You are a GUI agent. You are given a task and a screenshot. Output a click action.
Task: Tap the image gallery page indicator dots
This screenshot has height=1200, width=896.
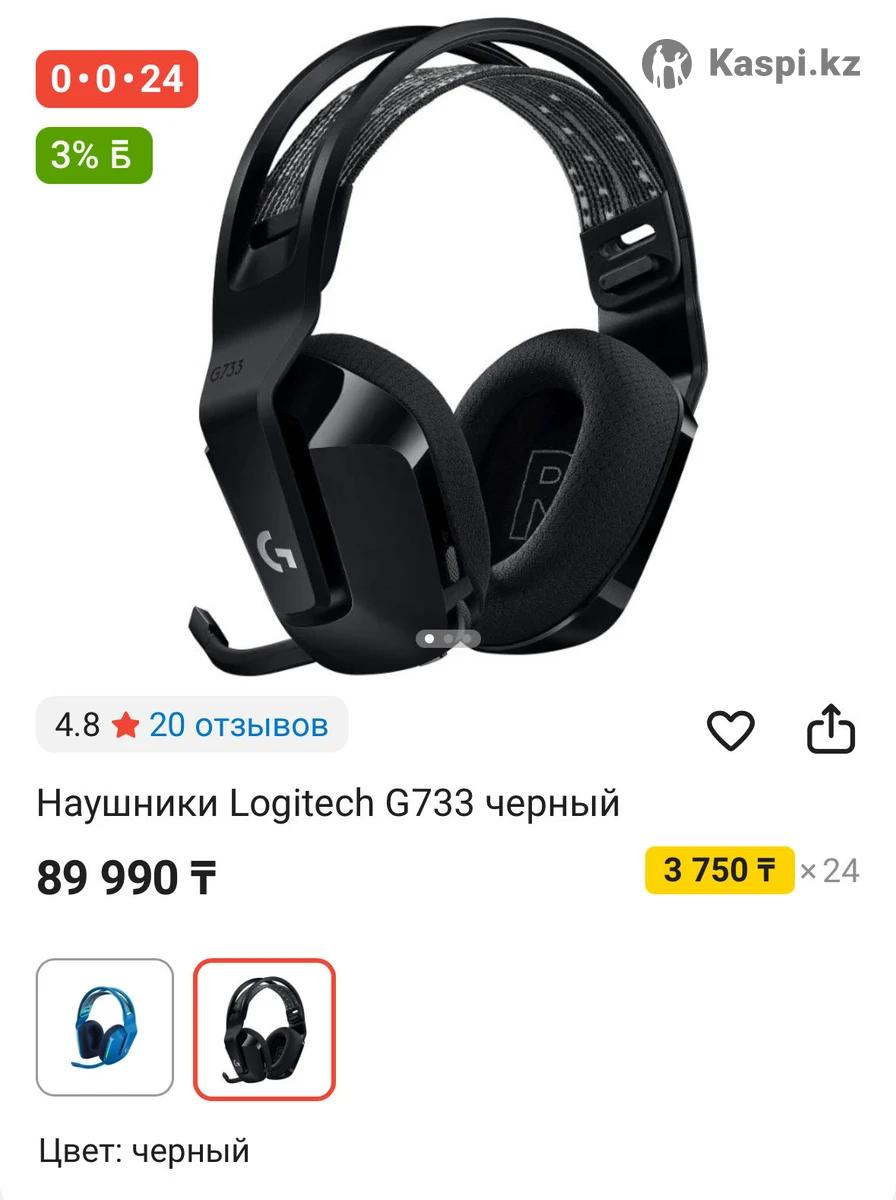click(x=448, y=638)
